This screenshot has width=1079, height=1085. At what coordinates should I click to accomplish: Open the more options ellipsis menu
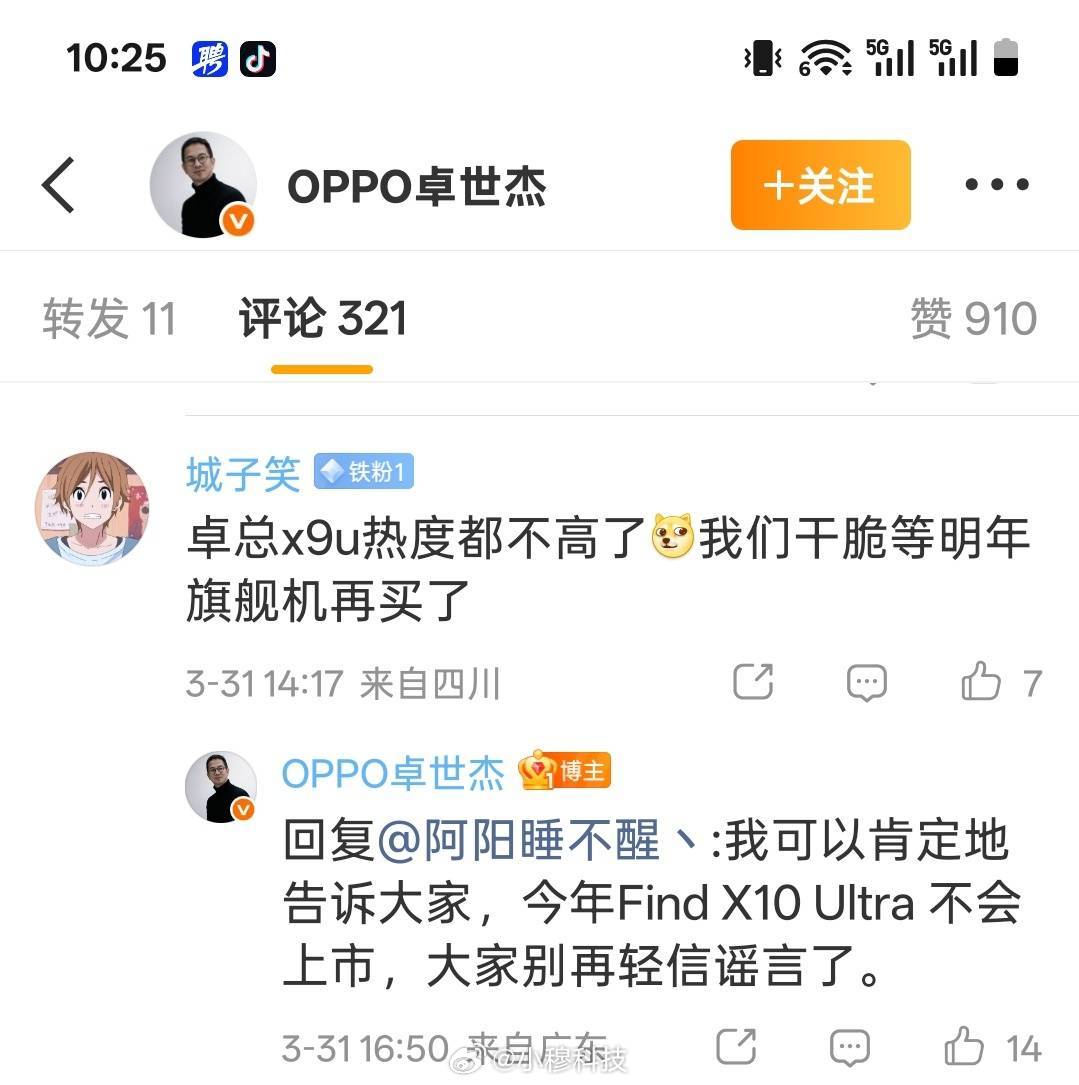996,183
